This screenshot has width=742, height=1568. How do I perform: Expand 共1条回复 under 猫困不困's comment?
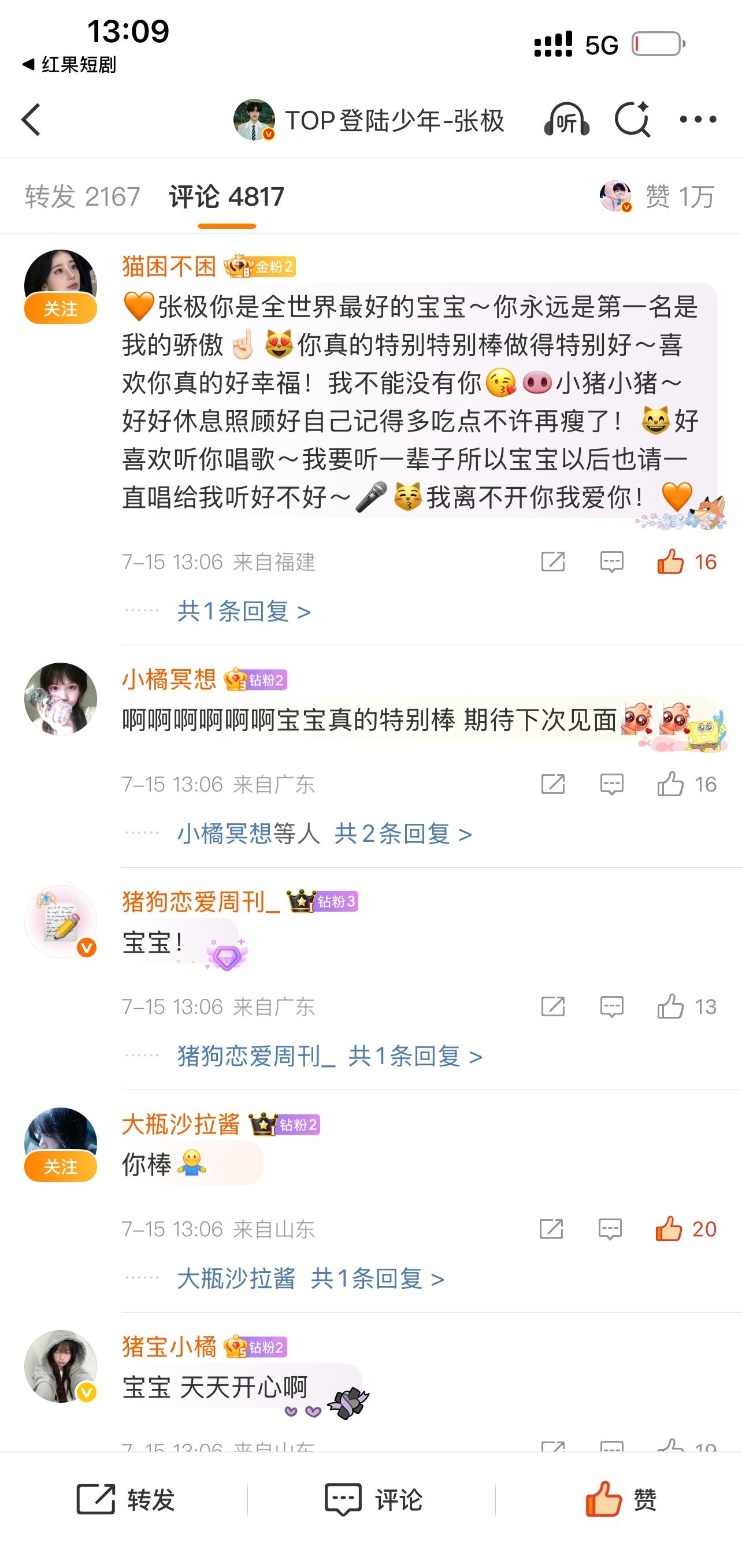tap(243, 611)
